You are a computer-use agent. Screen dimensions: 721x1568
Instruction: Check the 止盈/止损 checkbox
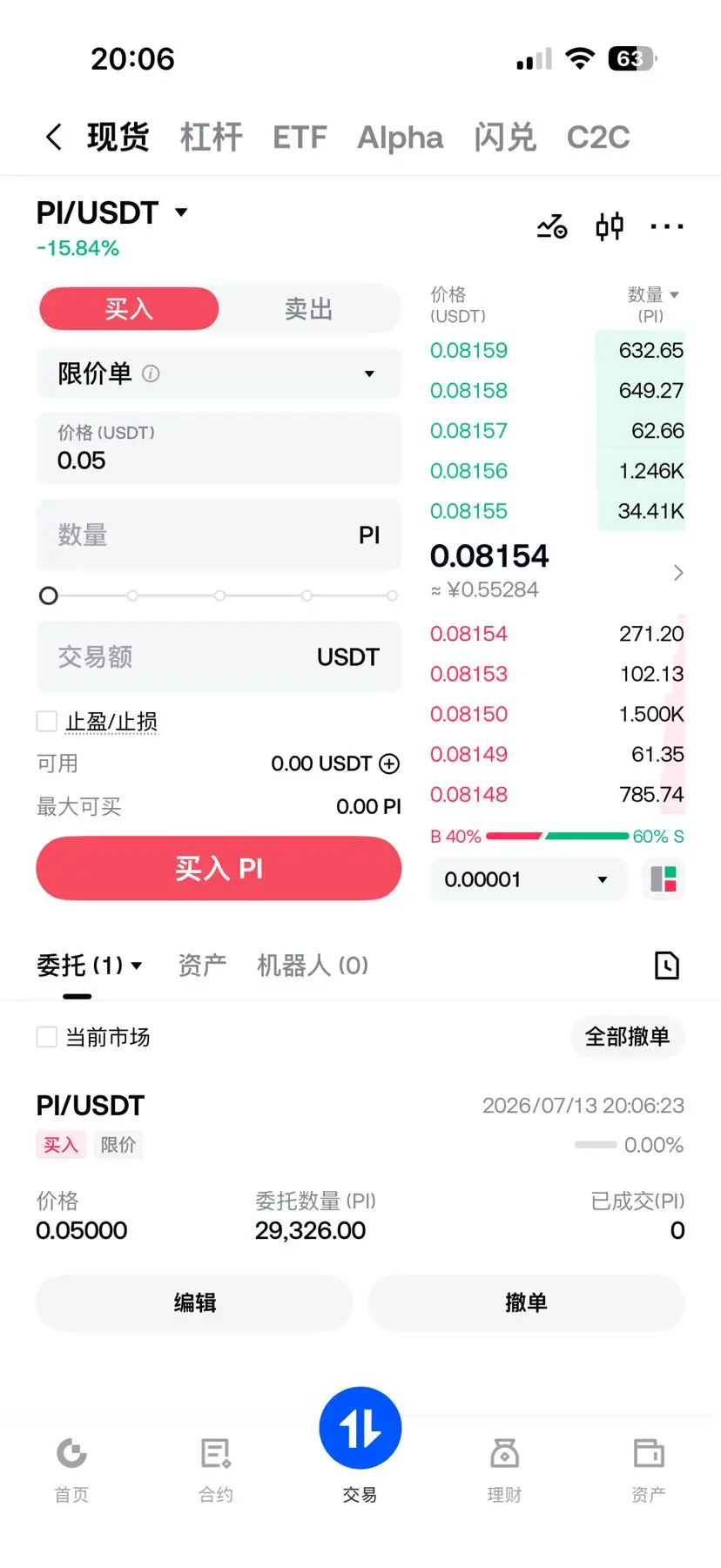coord(47,721)
